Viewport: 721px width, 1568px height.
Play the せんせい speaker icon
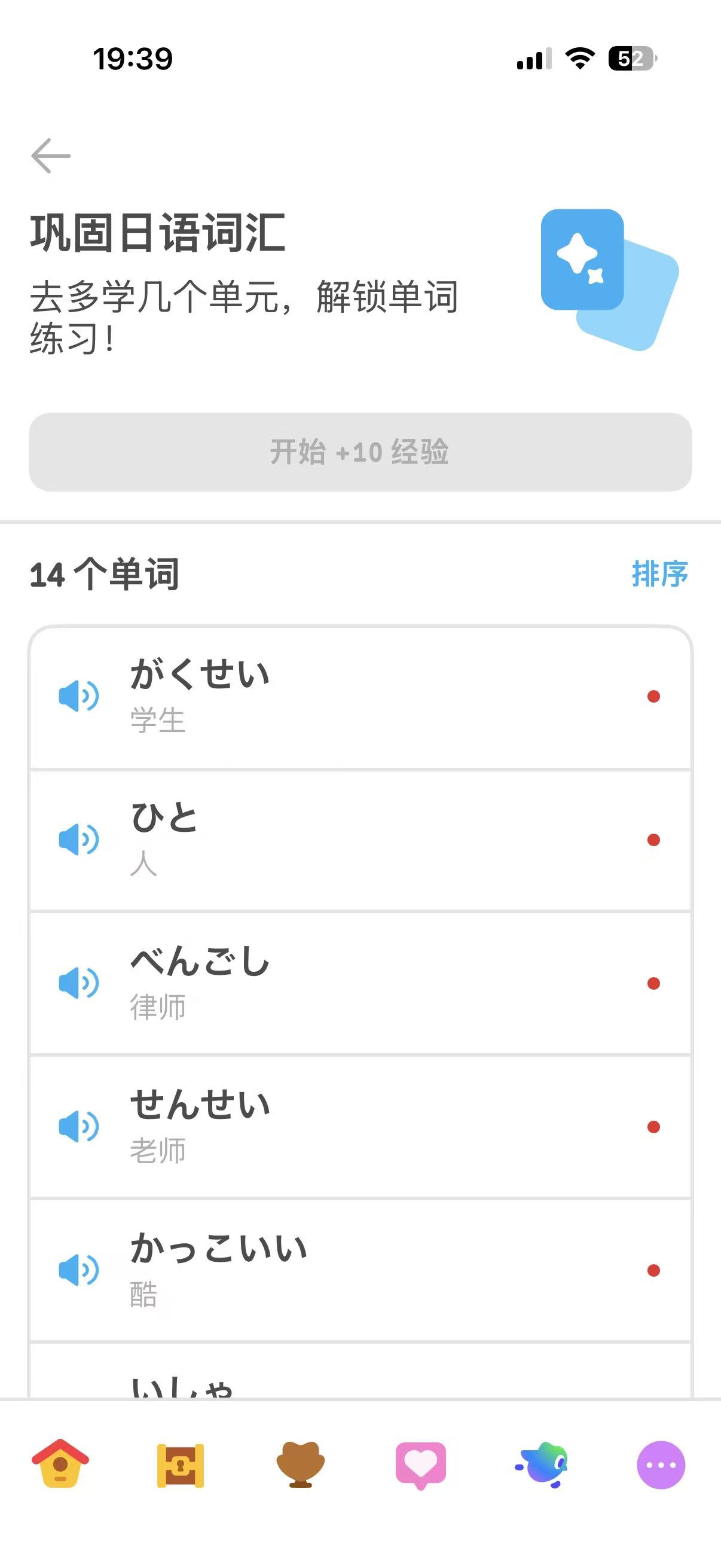point(79,1127)
